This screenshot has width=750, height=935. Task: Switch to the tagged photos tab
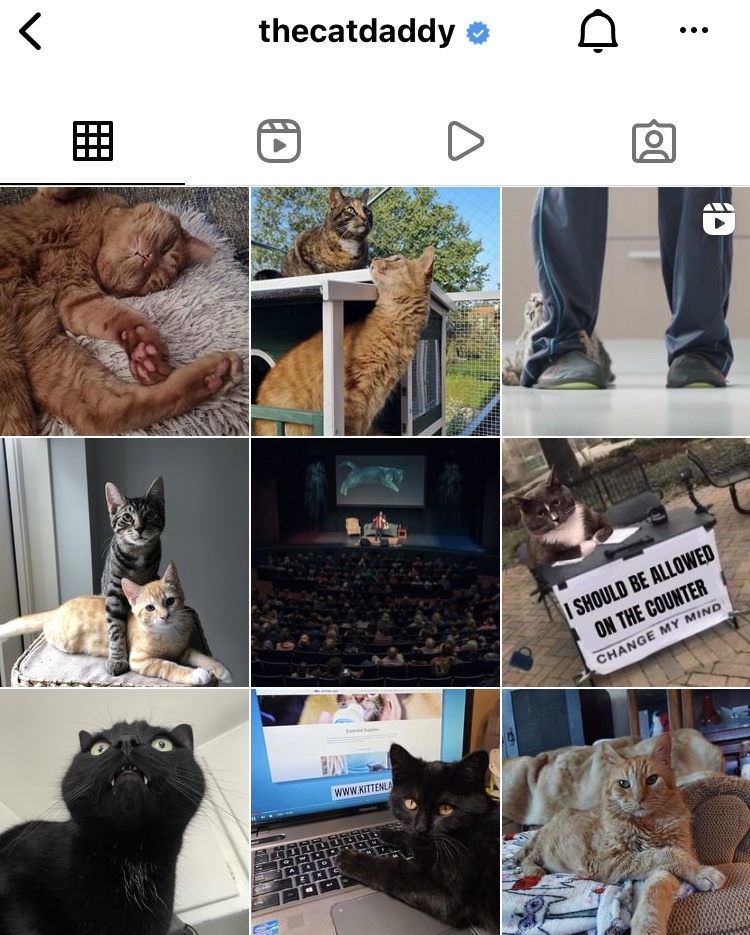coord(654,142)
